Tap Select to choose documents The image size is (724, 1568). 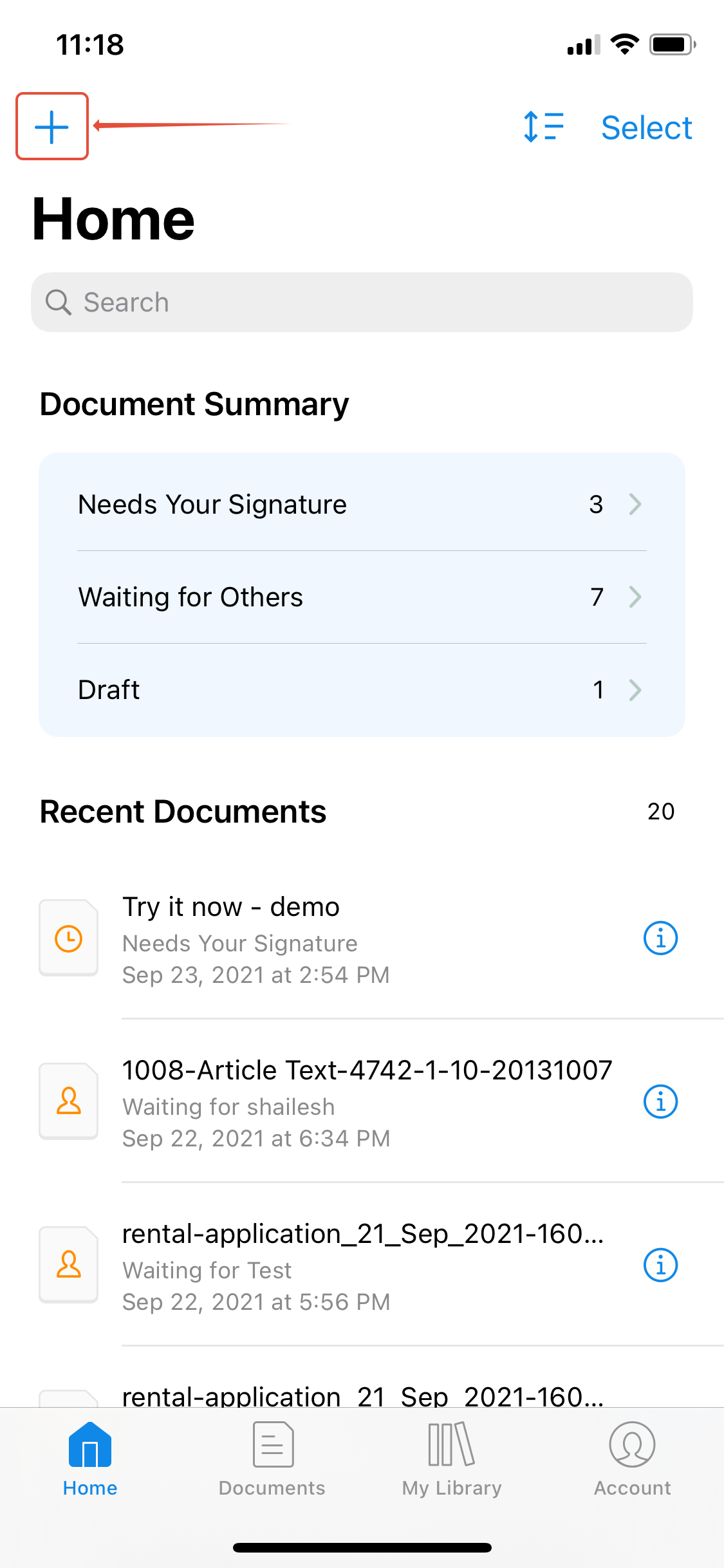pos(647,127)
